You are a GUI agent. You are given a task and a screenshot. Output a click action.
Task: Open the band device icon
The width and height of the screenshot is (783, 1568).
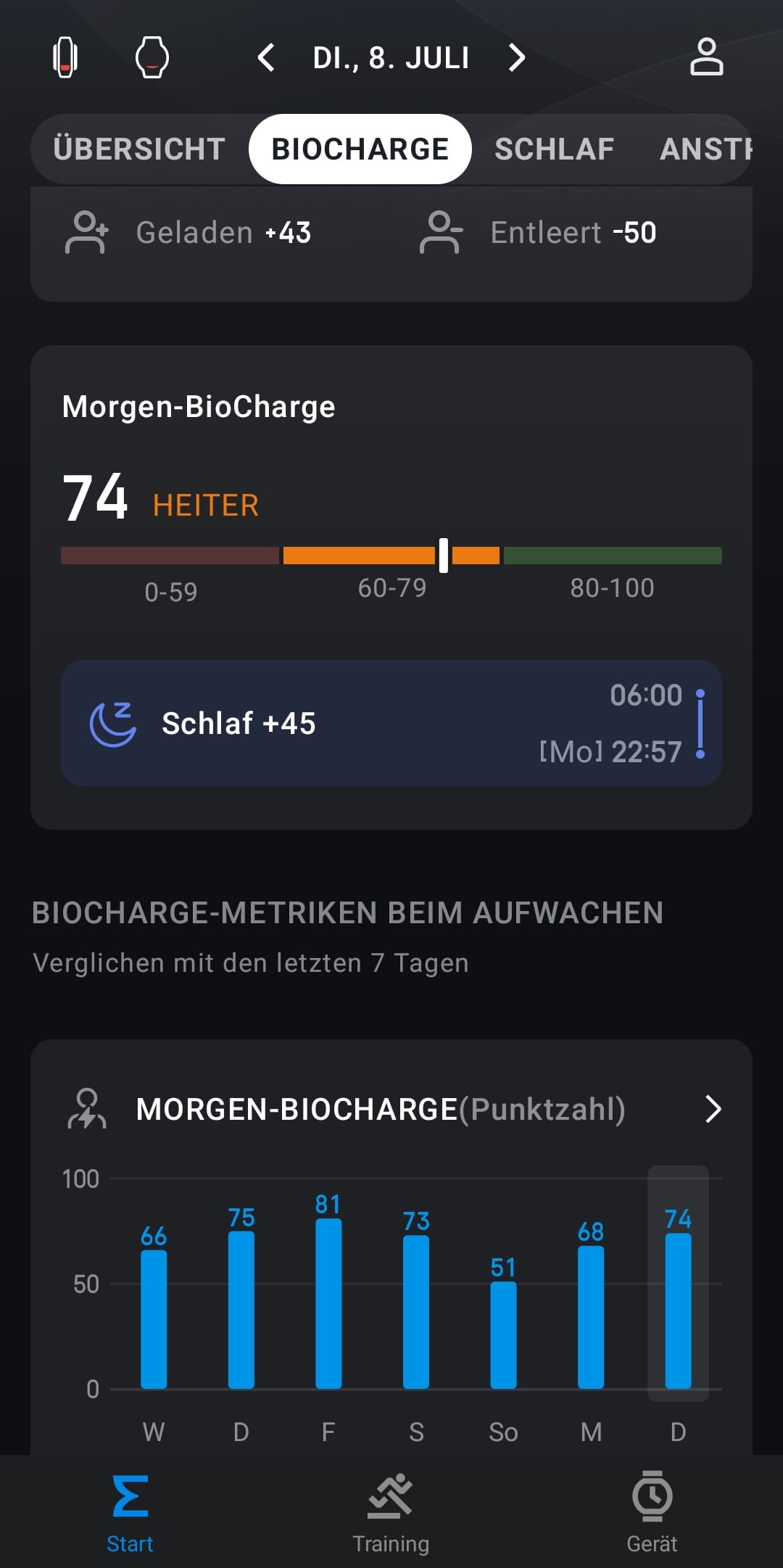(x=65, y=57)
